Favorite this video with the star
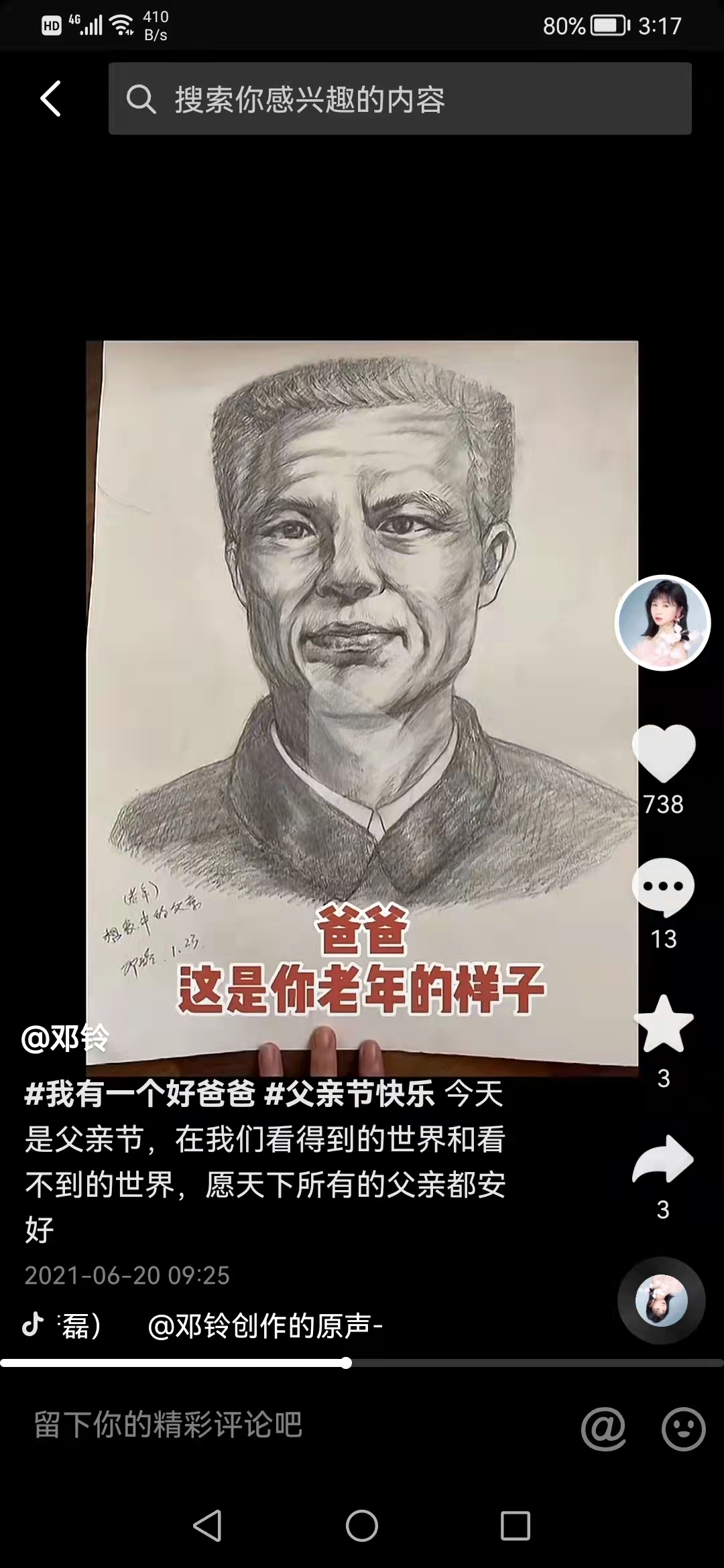724x1568 pixels. (663, 1024)
